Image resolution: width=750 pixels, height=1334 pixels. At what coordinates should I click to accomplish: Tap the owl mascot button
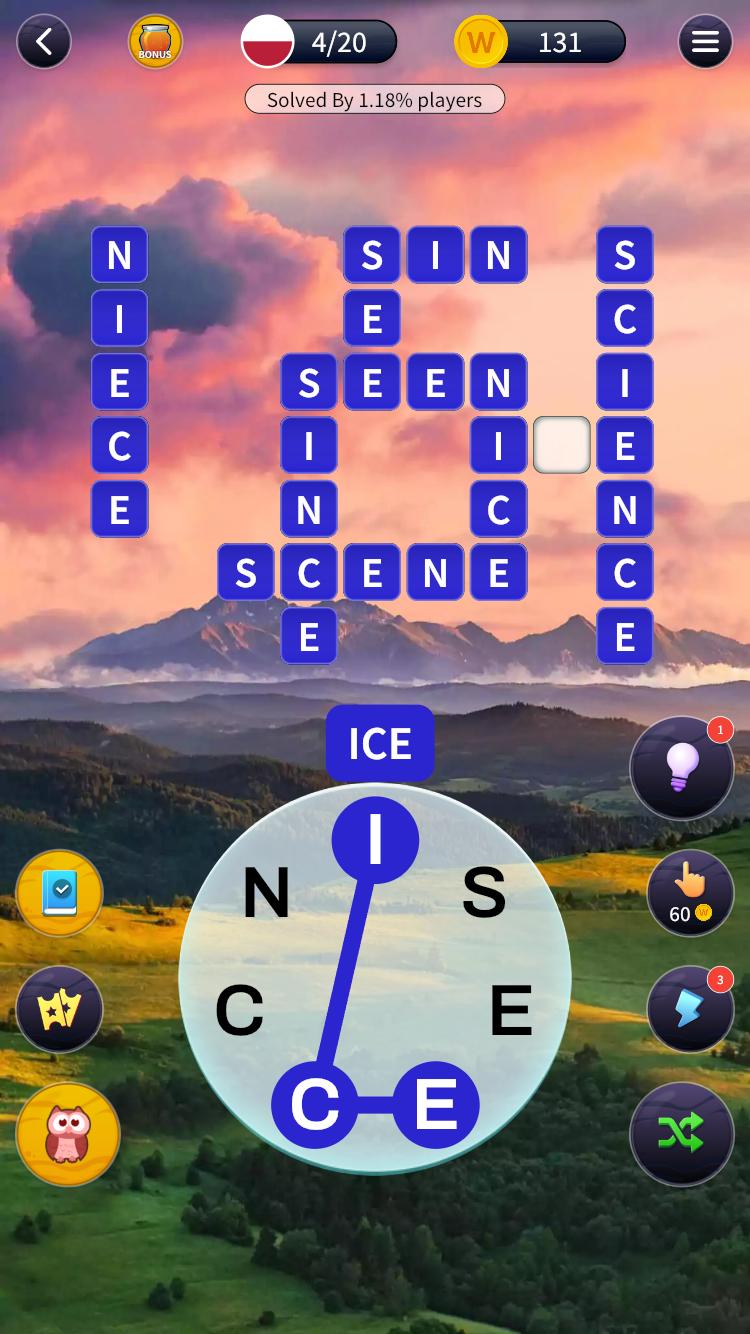tap(68, 1135)
